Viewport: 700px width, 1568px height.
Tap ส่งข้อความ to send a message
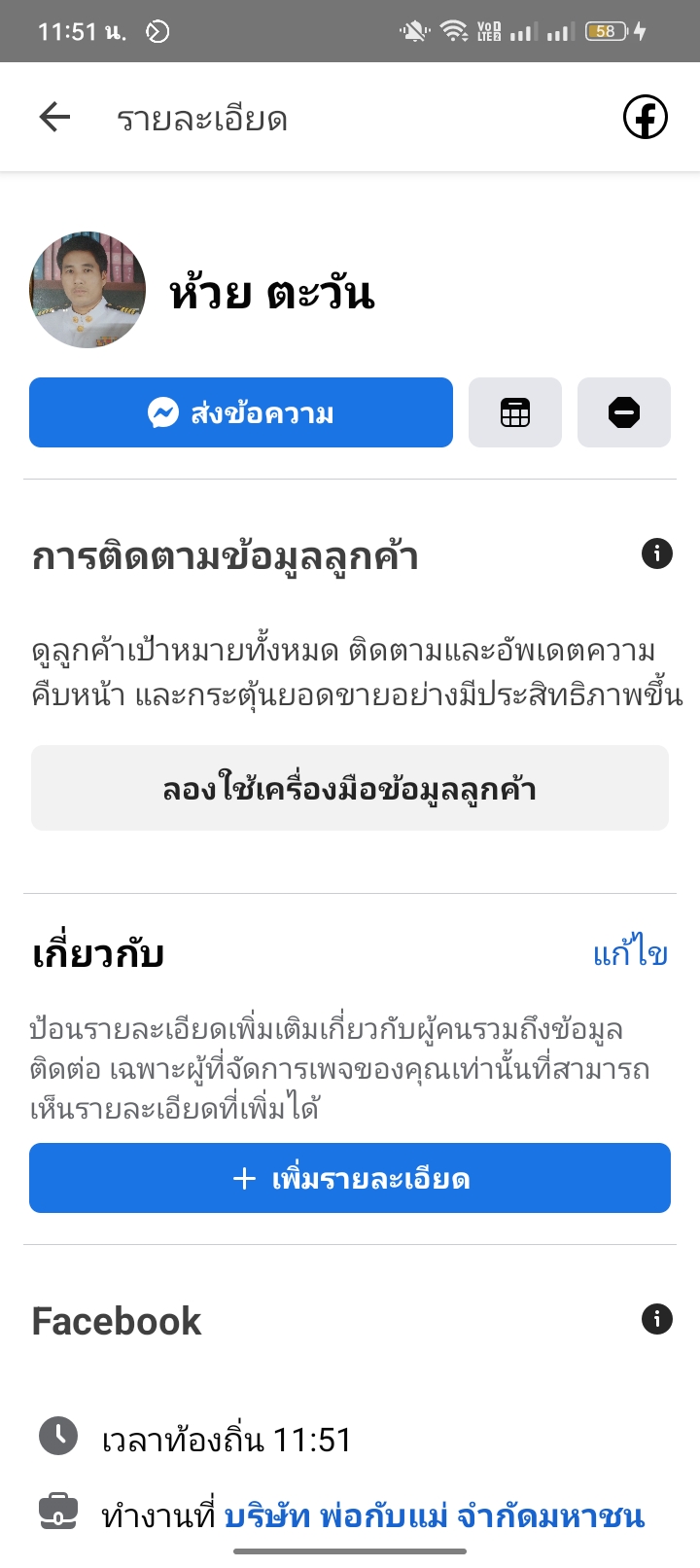click(x=241, y=412)
